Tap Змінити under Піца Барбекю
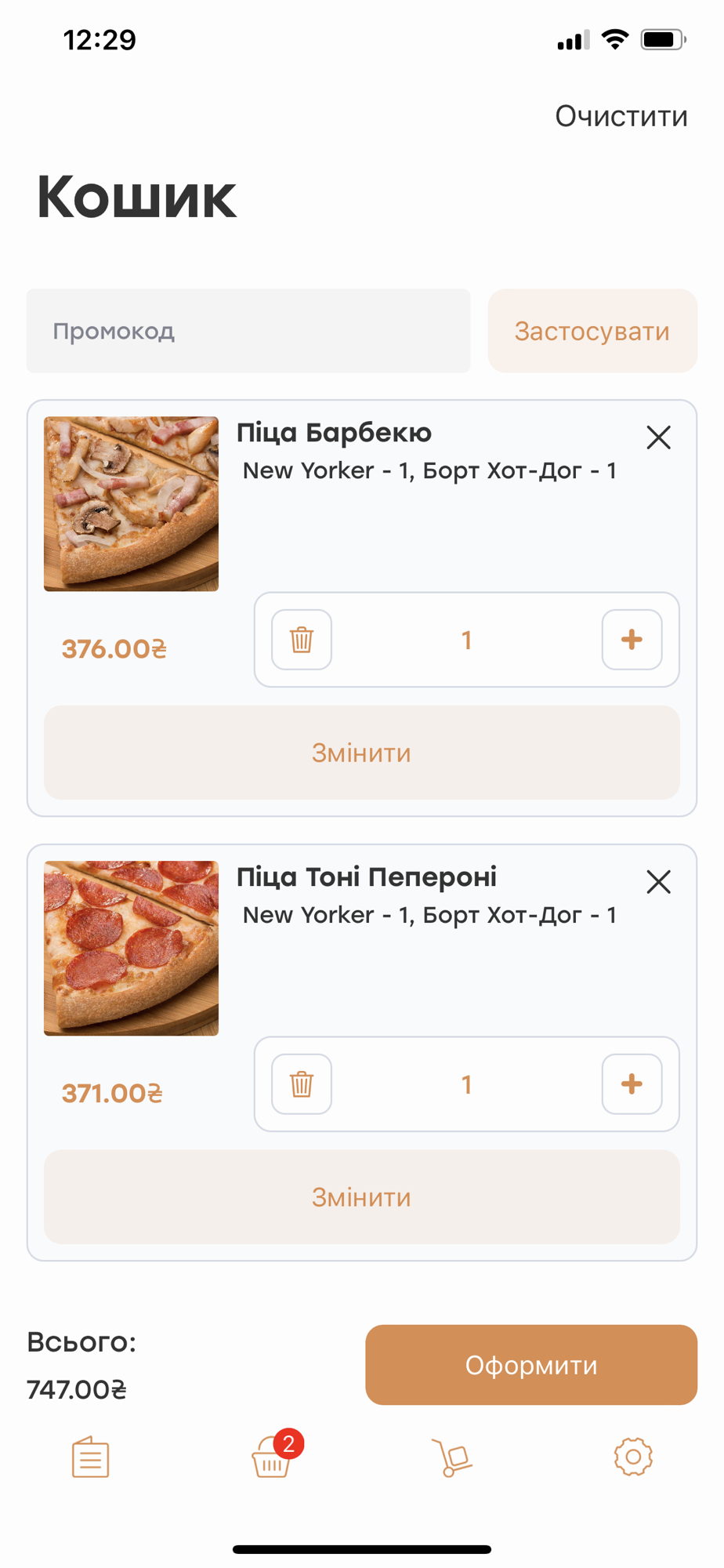Image resolution: width=724 pixels, height=1568 pixels. click(x=361, y=753)
